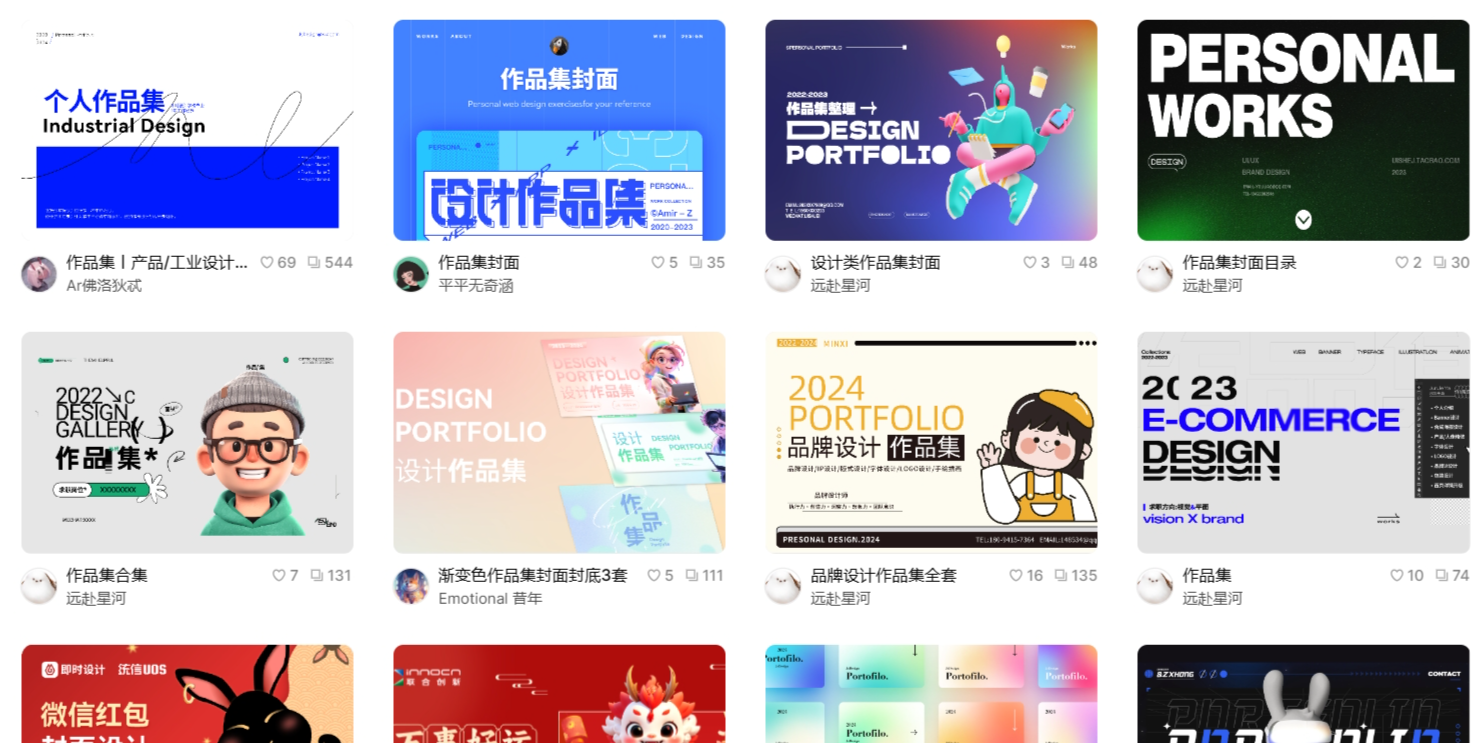Like the 品牌设计作品集全套 post
Screen dimensions: 1477x743
click(1016, 576)
